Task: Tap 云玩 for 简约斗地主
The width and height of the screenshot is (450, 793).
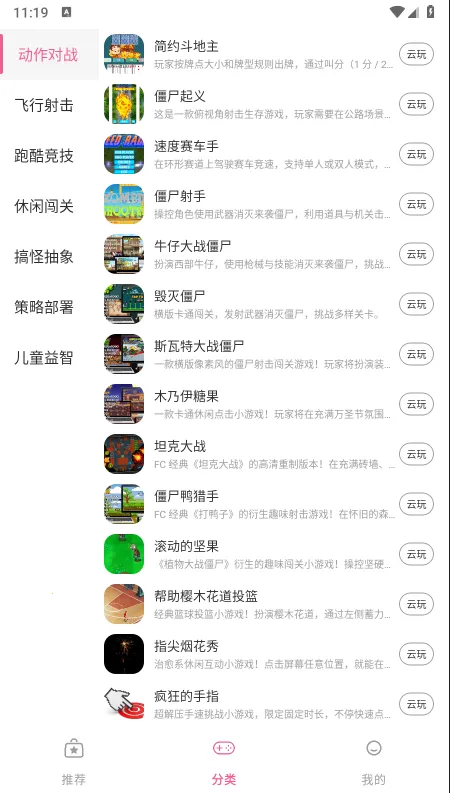Action: [416, 55]
